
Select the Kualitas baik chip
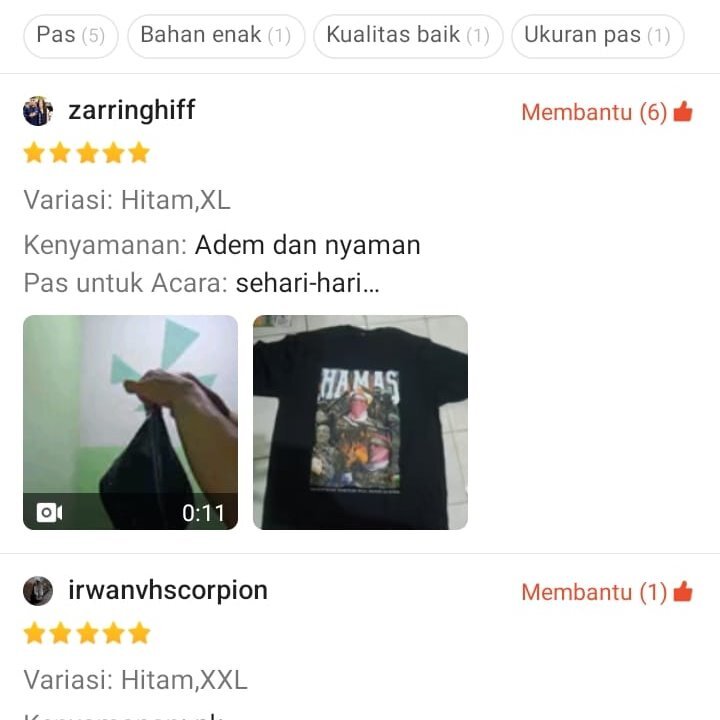[407, 35]
